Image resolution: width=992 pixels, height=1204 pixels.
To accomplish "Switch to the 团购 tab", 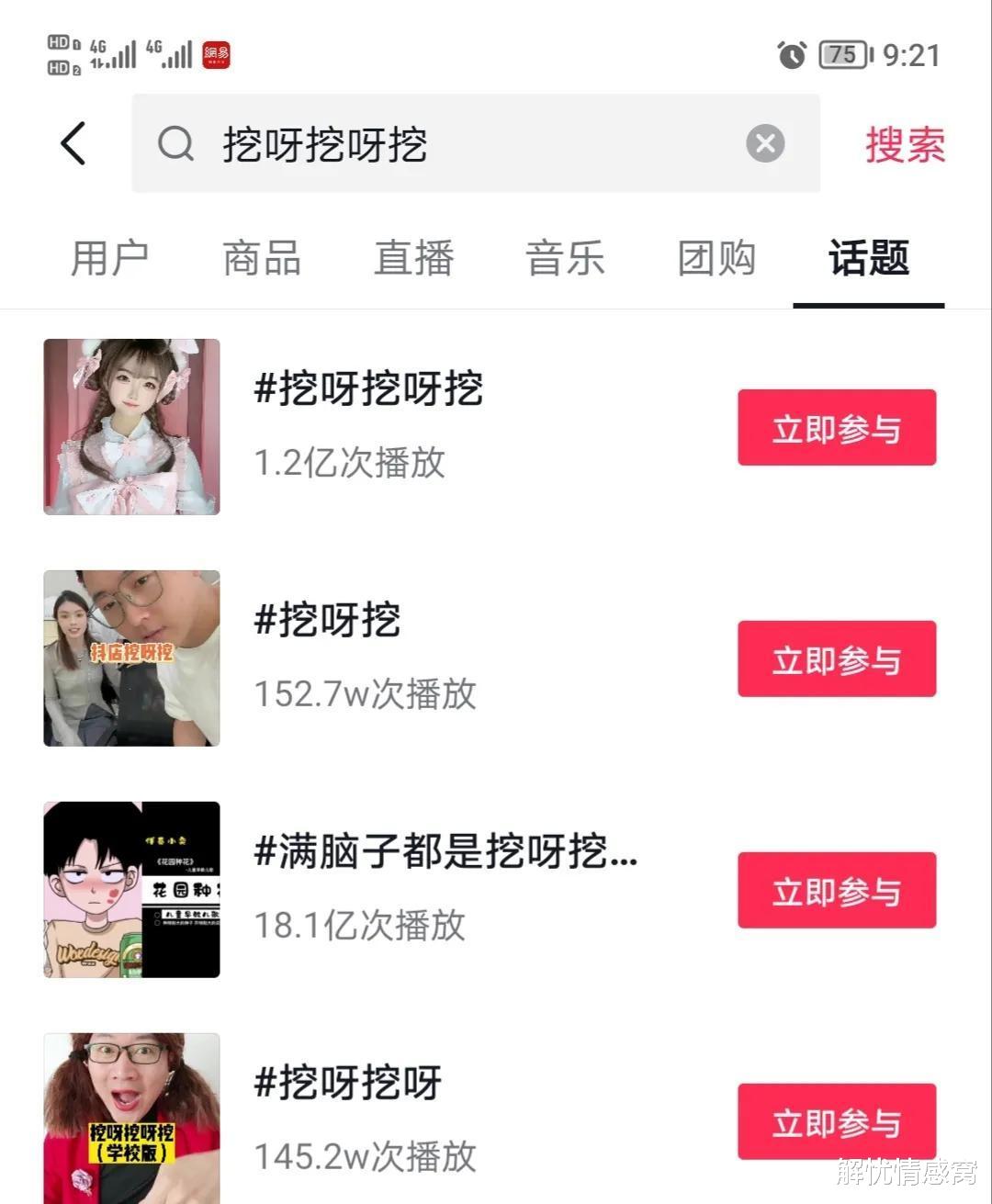I will [716, 260].
